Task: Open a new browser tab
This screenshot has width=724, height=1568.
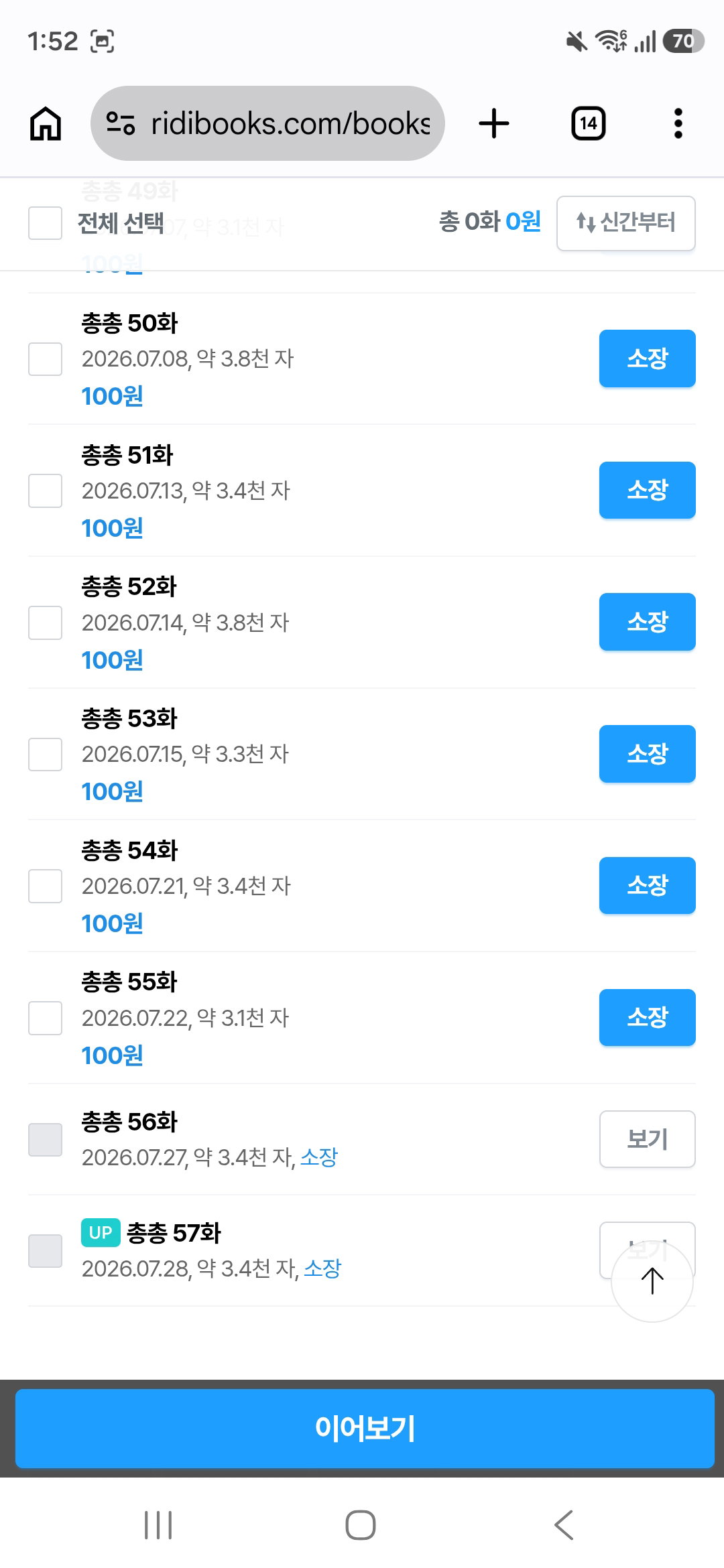Action: pos(494,123)
